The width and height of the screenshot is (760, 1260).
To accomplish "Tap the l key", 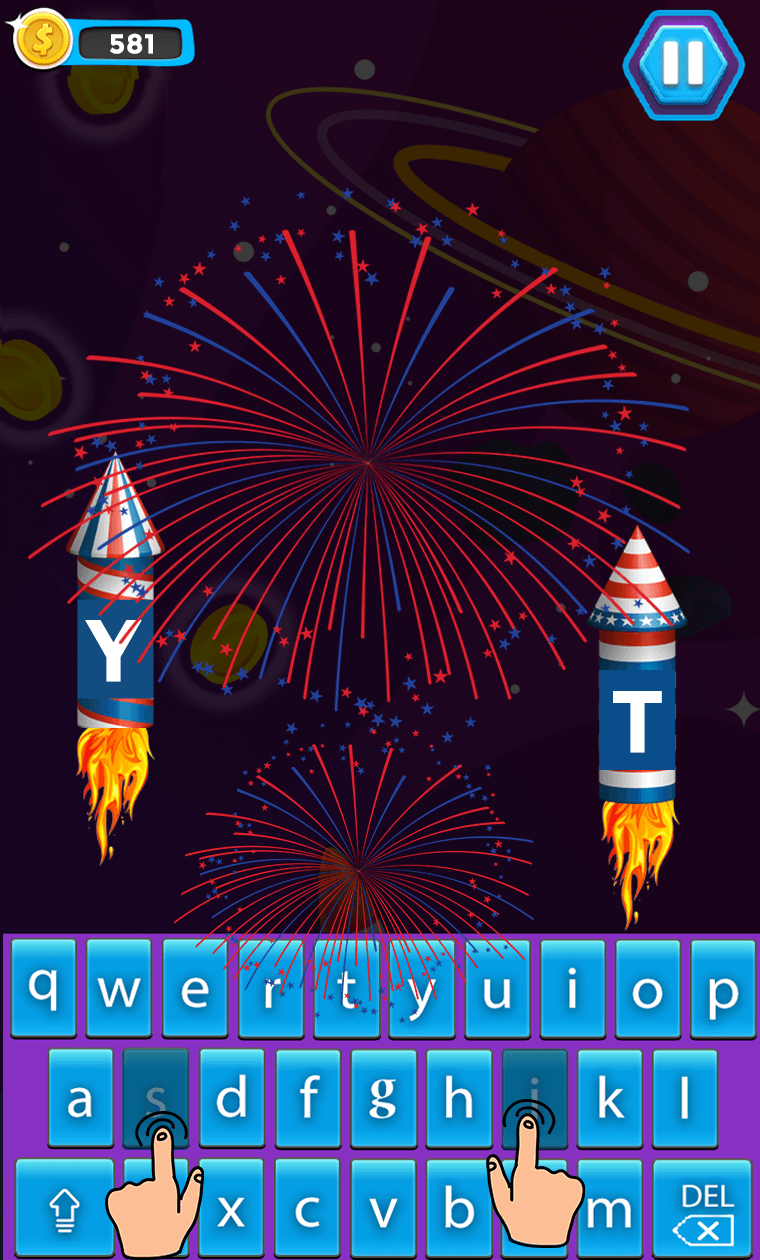I will 685,1098.
